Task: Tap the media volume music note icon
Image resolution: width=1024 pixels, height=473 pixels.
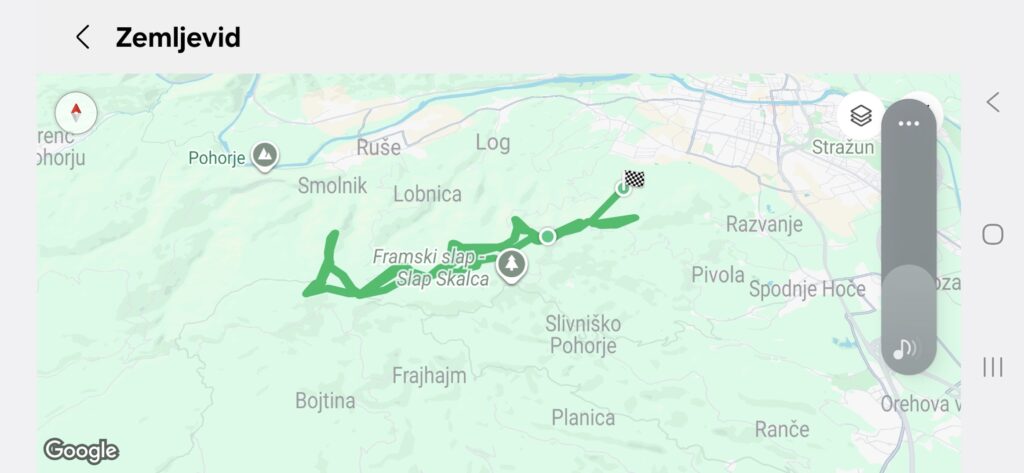Action: pyautogui.click(x=905, y=349)
